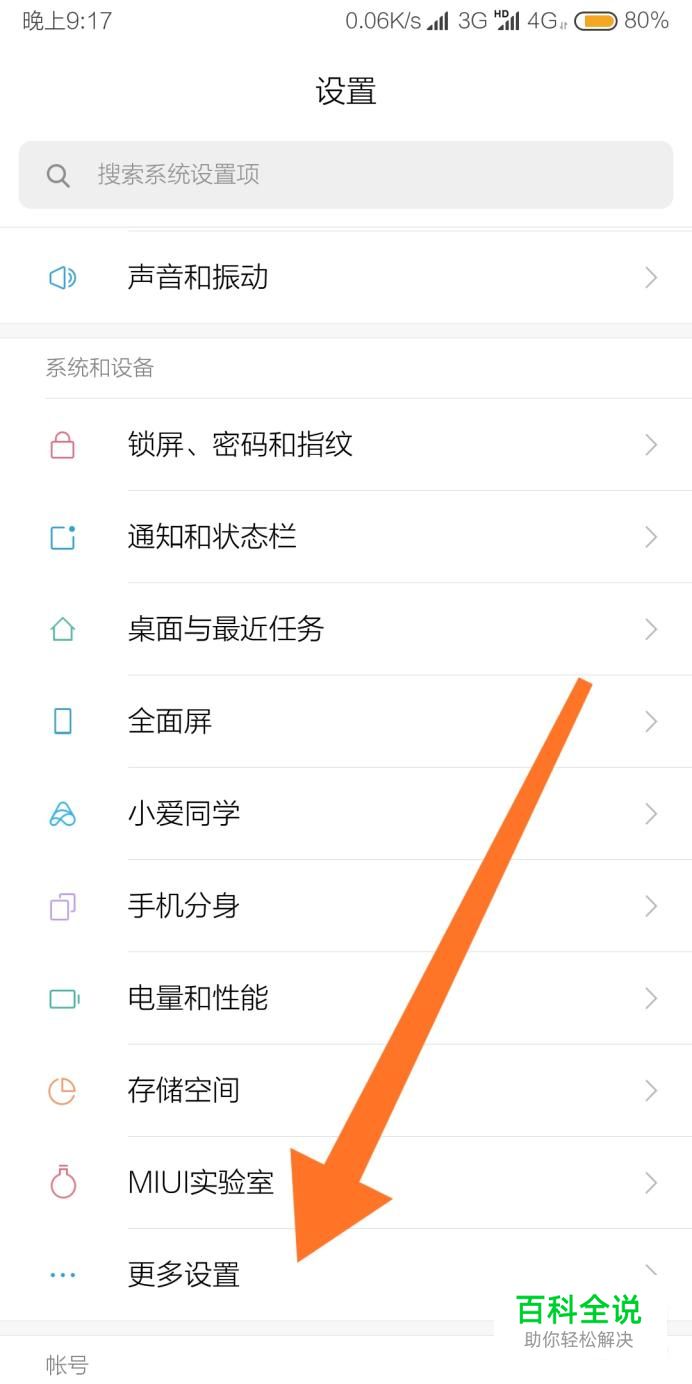
Task: View 存储空间 details
Action: (x=345, y=1090)
